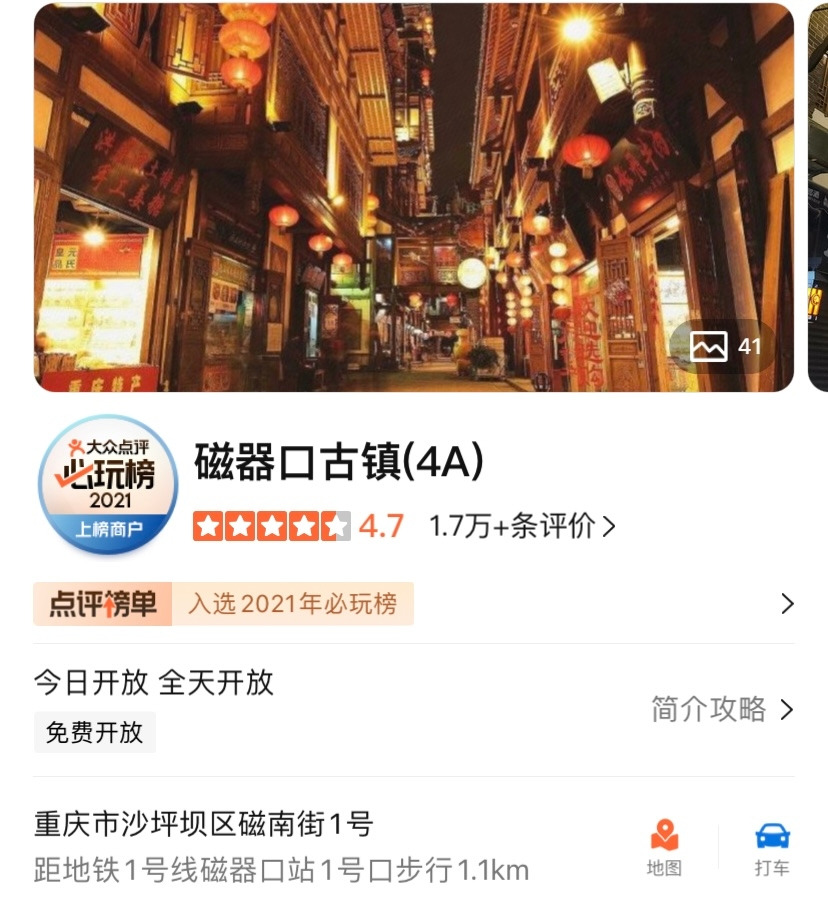Open the 1.7万+条评价 reviews link

coord(522,526)
